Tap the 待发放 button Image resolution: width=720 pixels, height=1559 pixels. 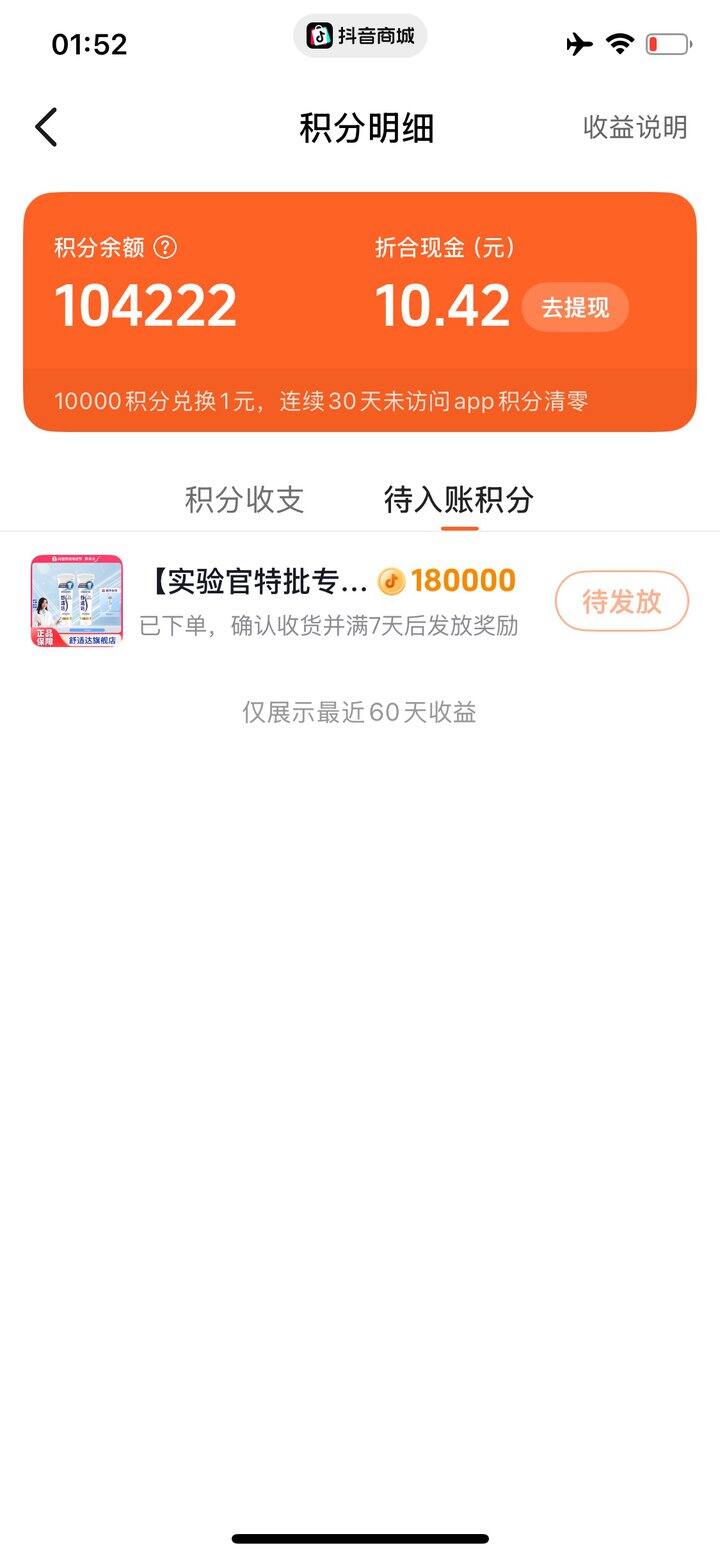[622, 601]
